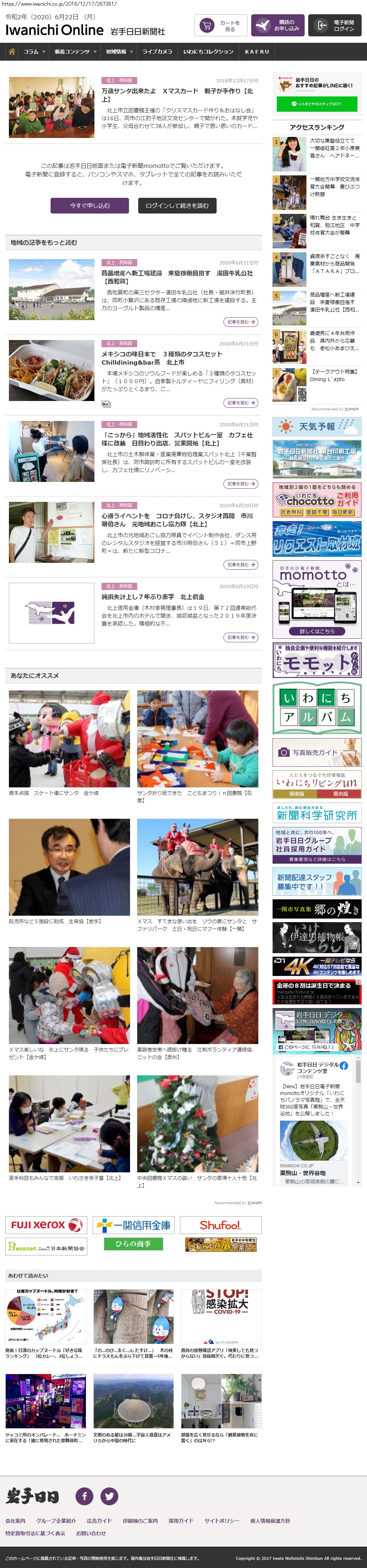Open ライブカメラ page
The image size is (367, 1568).
[157, 52]
